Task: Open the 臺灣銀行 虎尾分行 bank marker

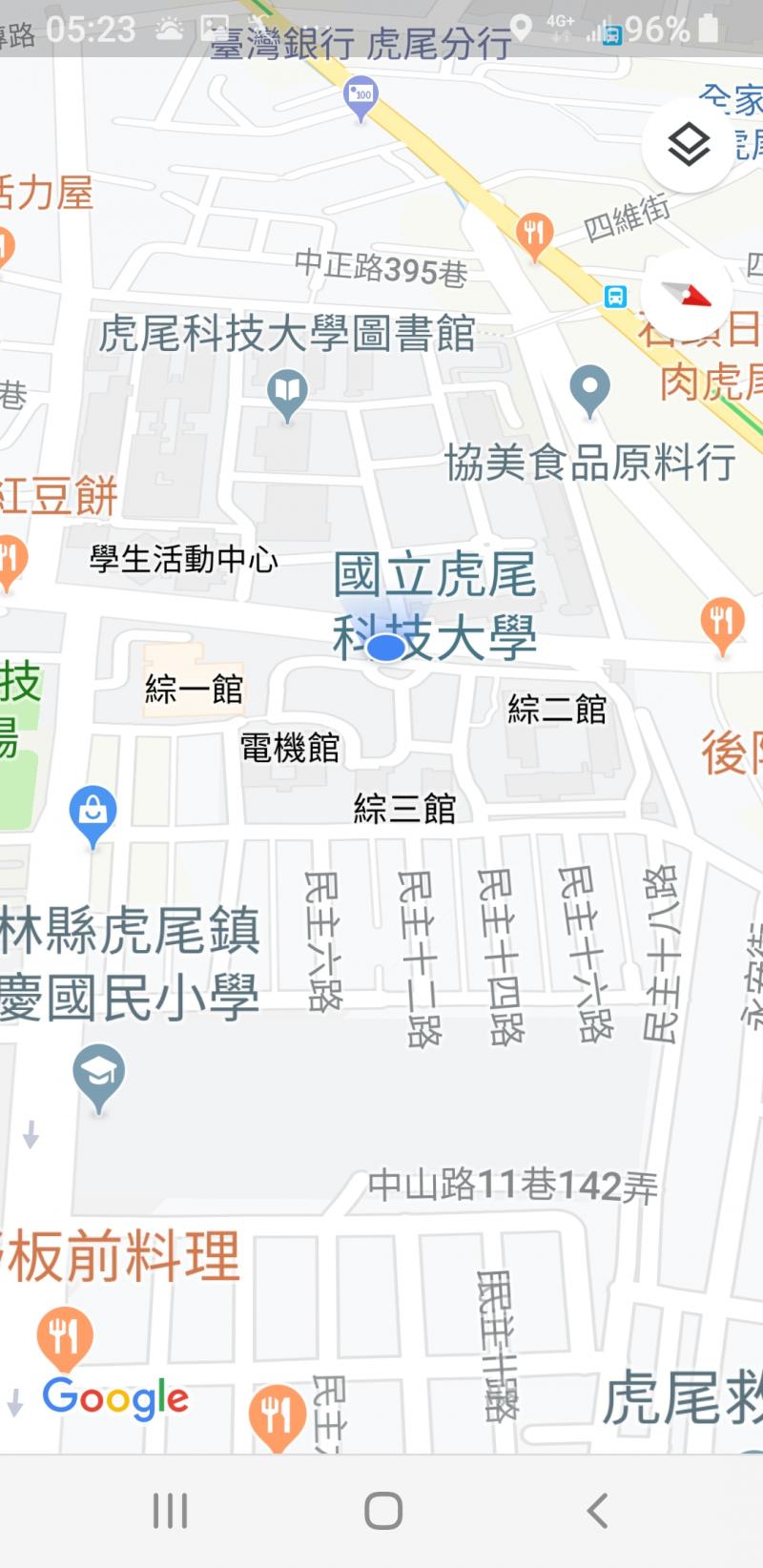Action: [x=361, y=97]
